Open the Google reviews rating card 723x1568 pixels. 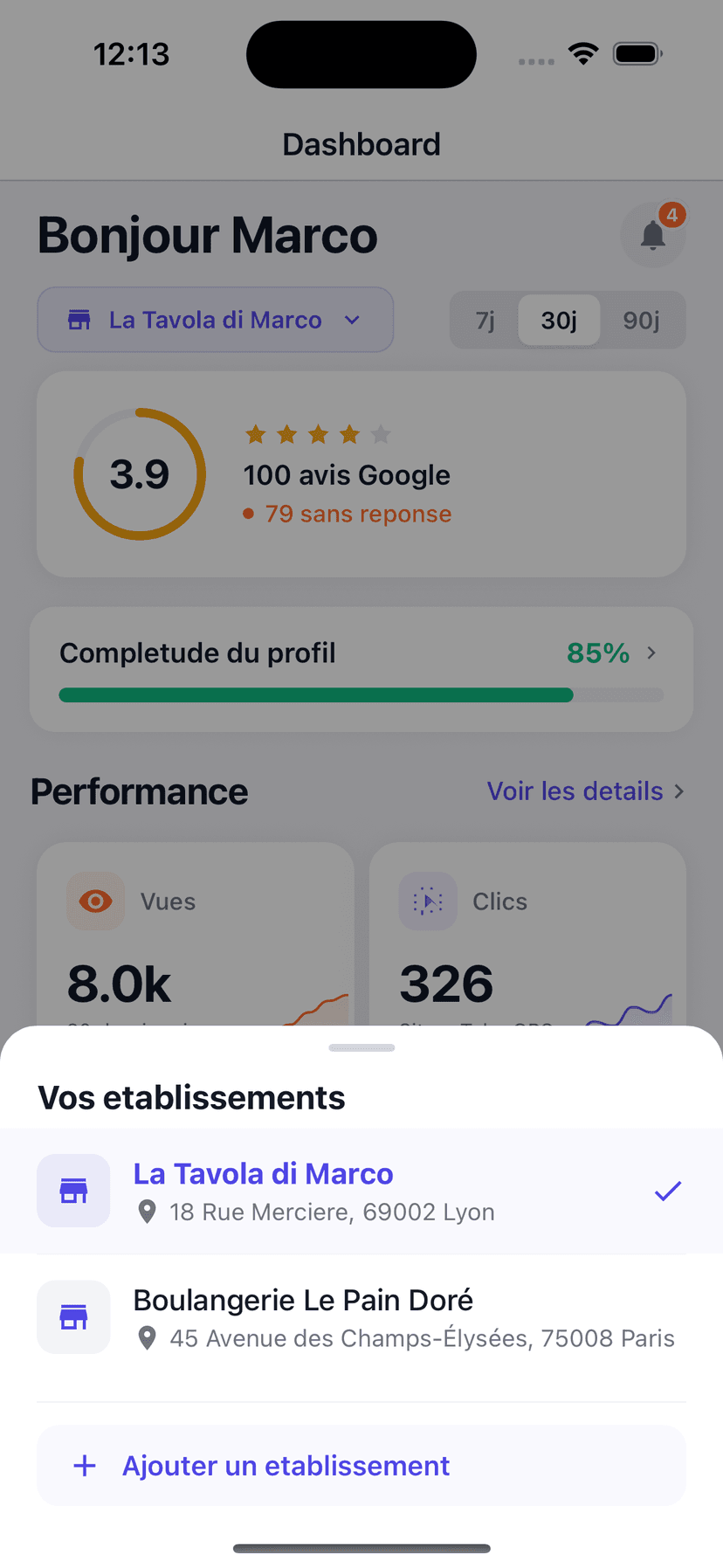(361, 473)
